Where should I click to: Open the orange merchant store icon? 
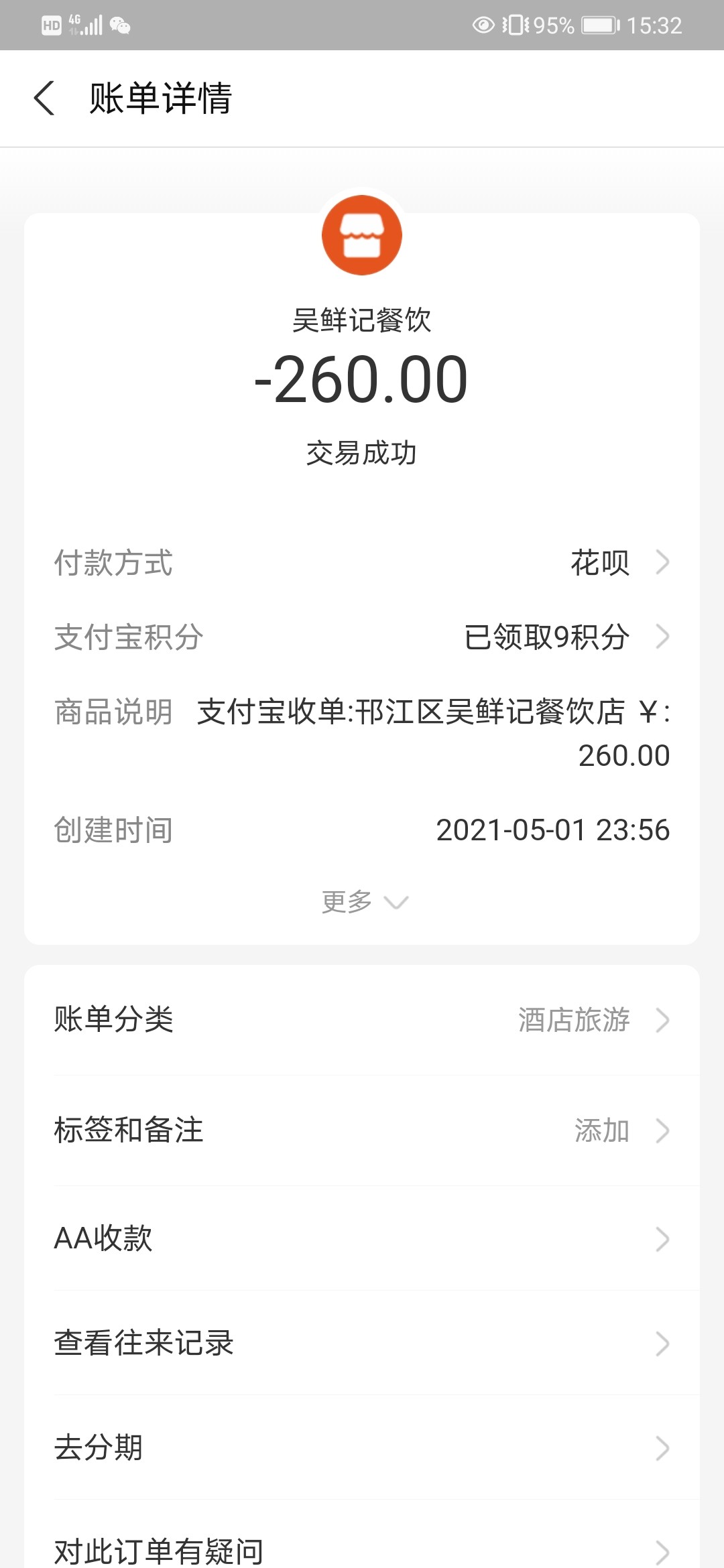[x=362, y=235]
